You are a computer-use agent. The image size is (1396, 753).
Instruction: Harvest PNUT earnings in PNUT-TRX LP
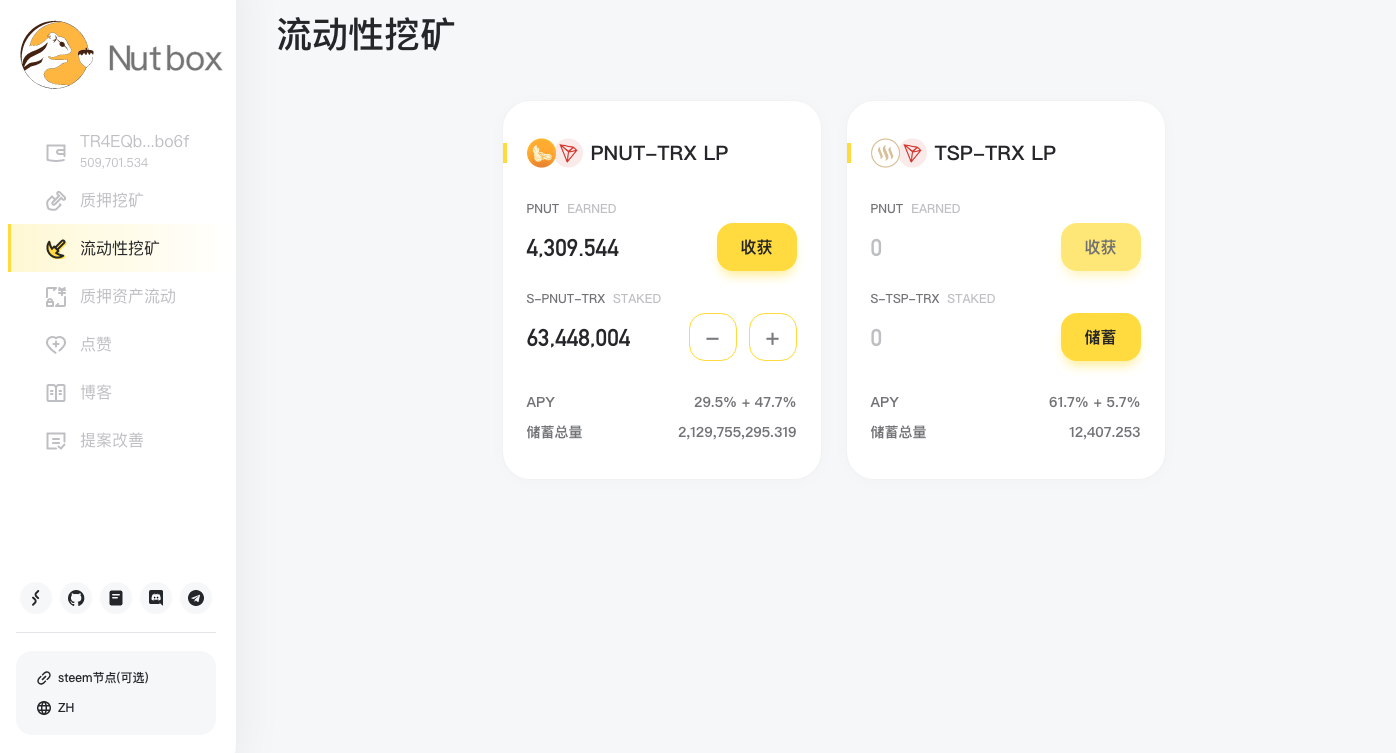click(x=756, y=247)
